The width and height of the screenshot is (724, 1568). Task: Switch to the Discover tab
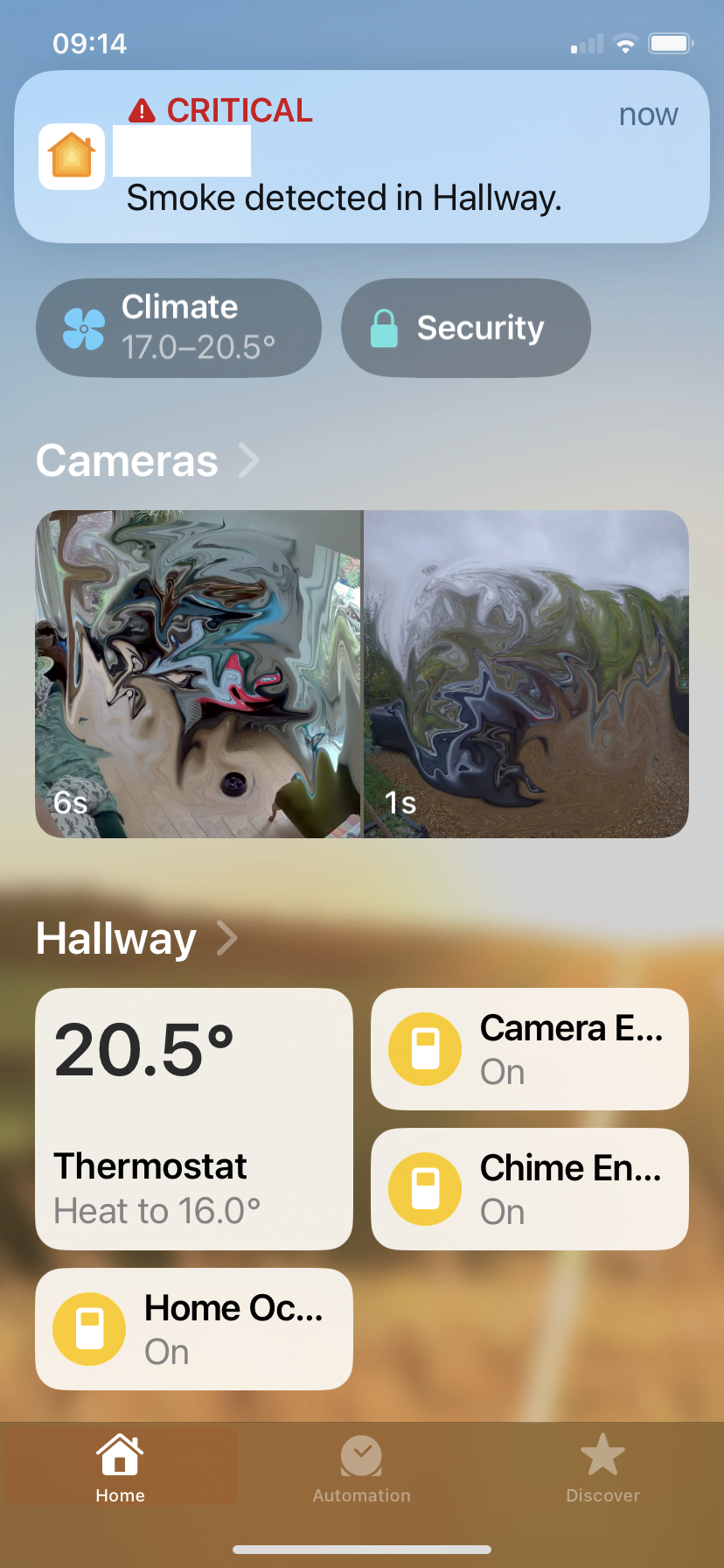tap(602, 1469)
